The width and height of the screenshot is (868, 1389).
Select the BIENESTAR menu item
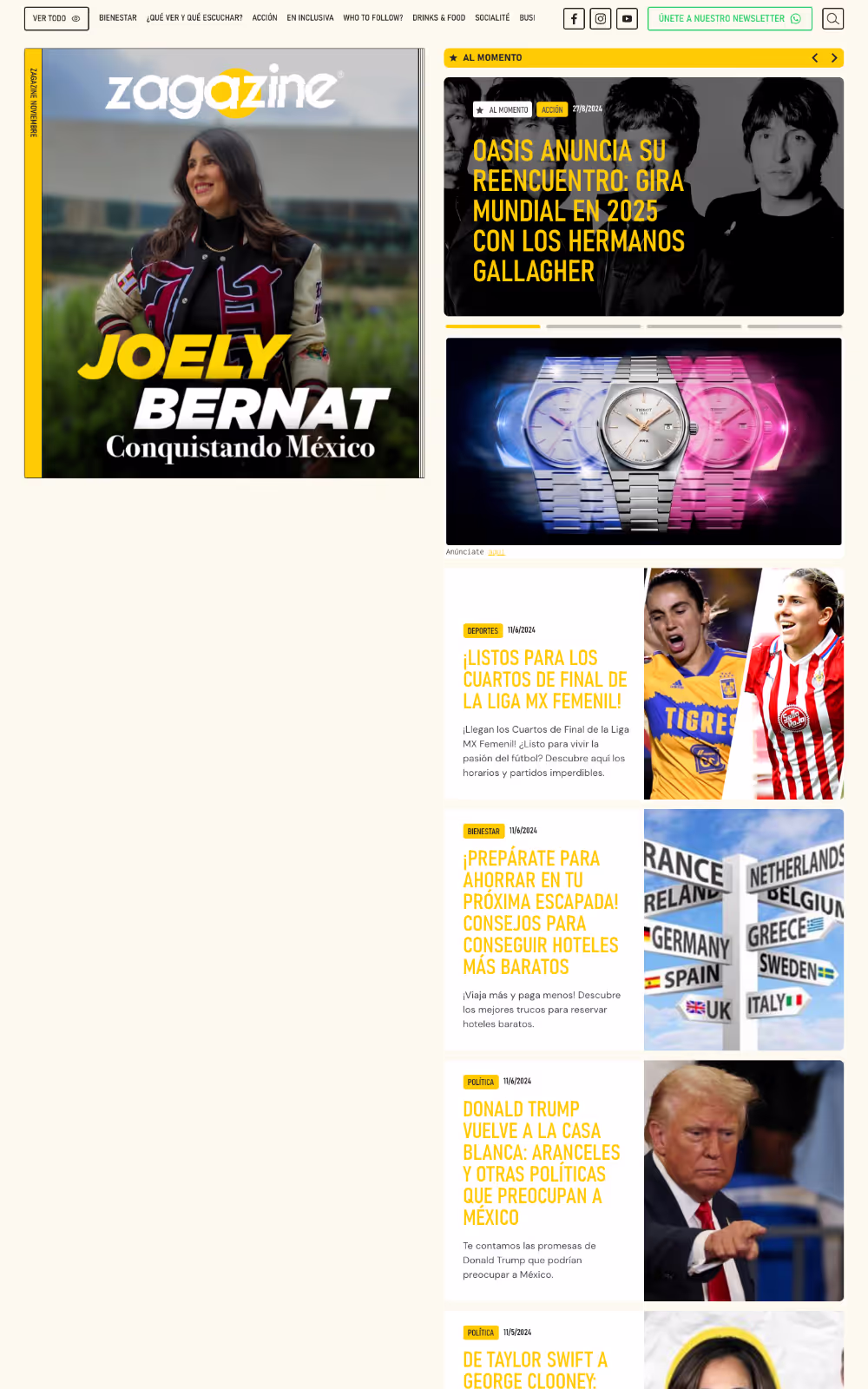(x=117, y=17)
